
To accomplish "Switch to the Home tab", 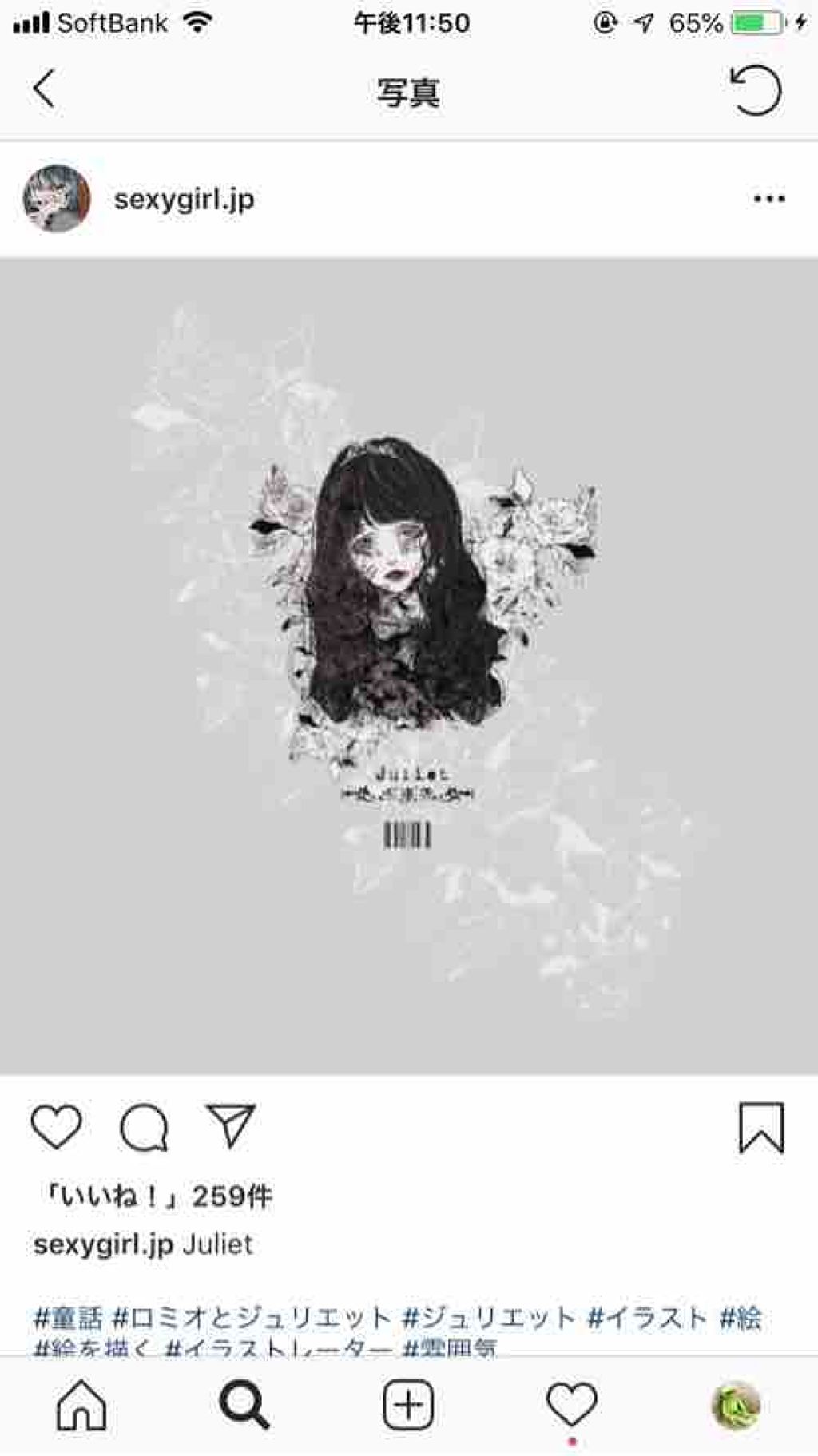I will (x=81, y=1405).
